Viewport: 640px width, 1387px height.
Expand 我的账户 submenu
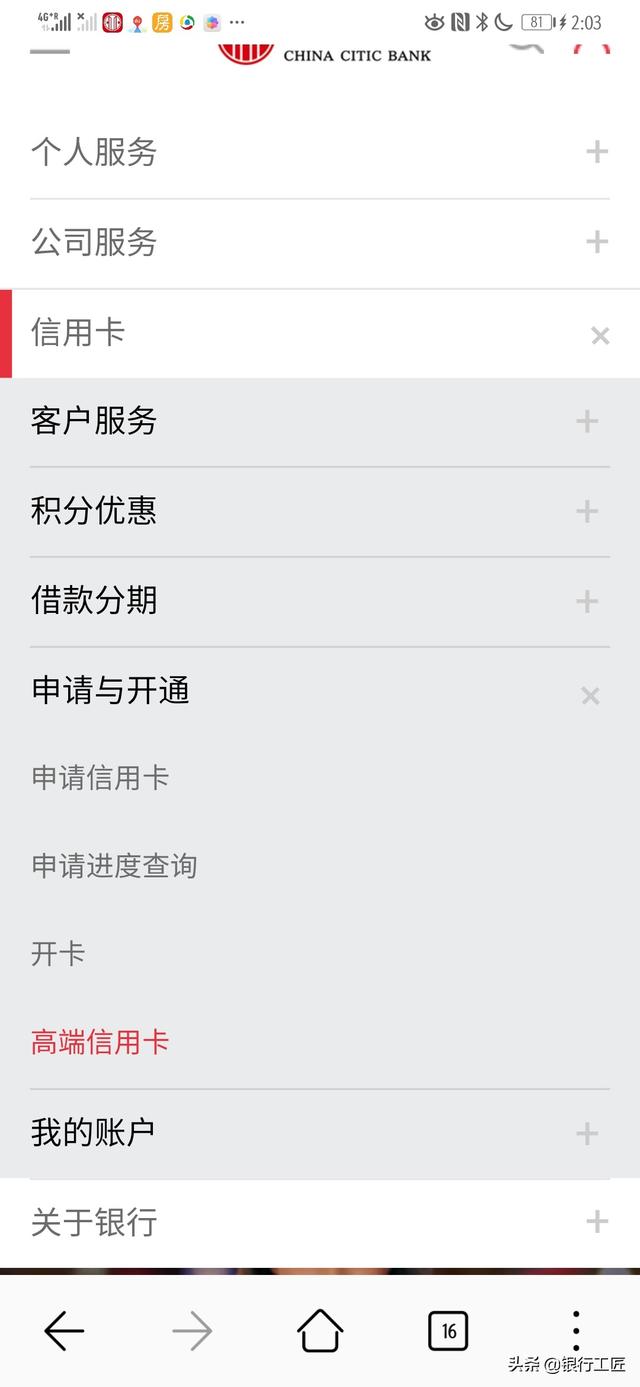click(587, 1133)
